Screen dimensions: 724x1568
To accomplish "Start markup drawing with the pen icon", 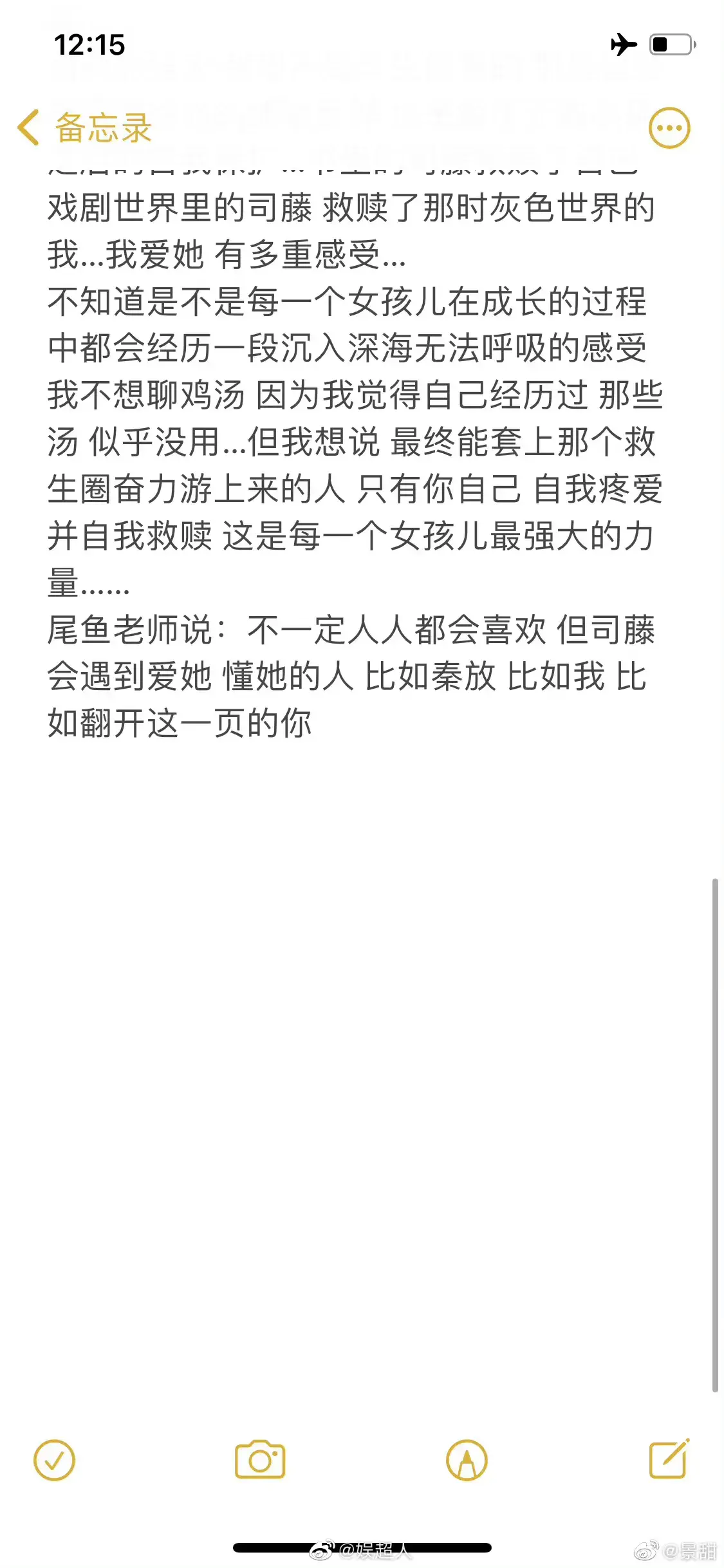I will point(467,1460).
